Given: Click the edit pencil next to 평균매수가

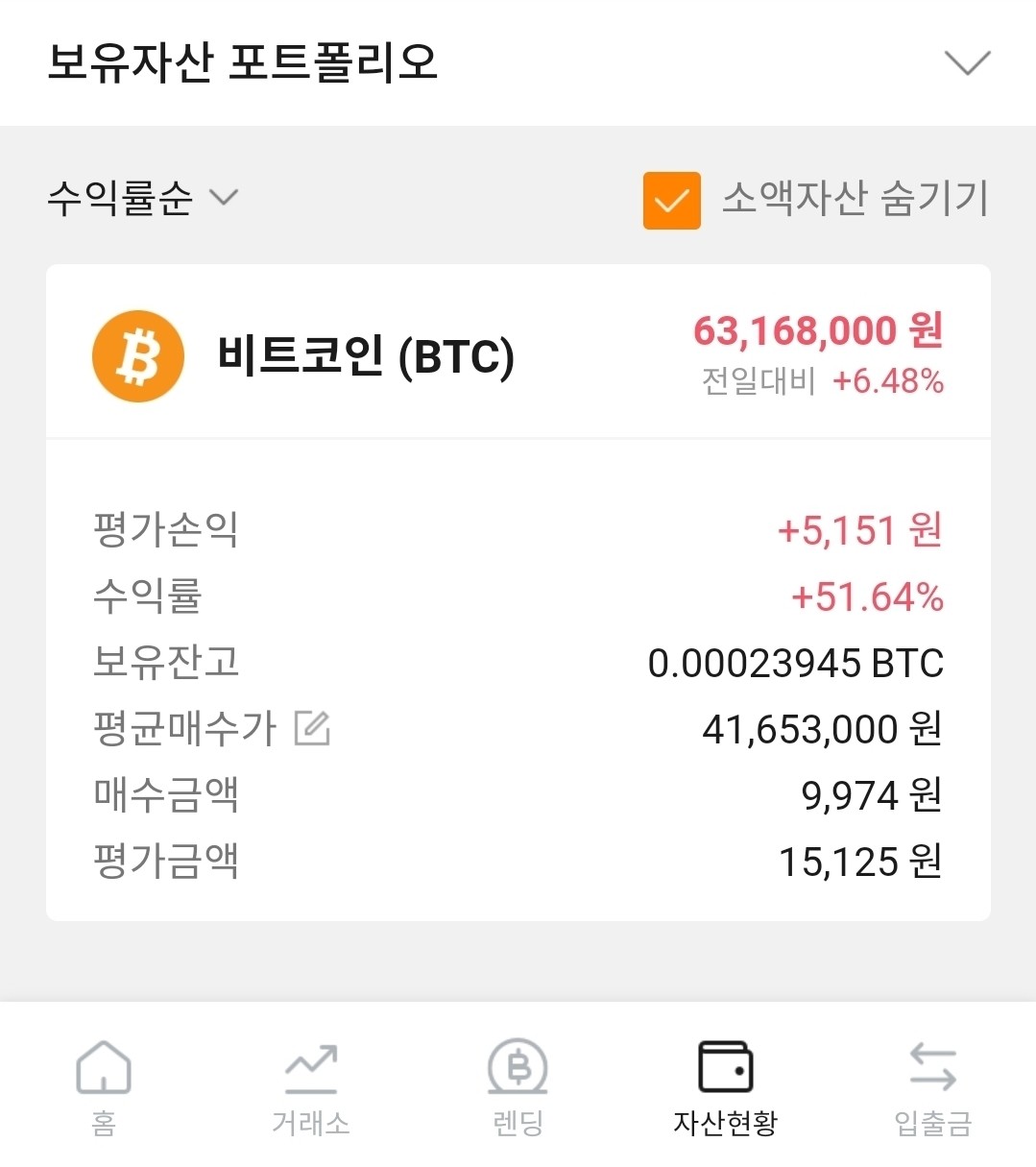Looking at the screenshot, I should [x=314, y=728].
